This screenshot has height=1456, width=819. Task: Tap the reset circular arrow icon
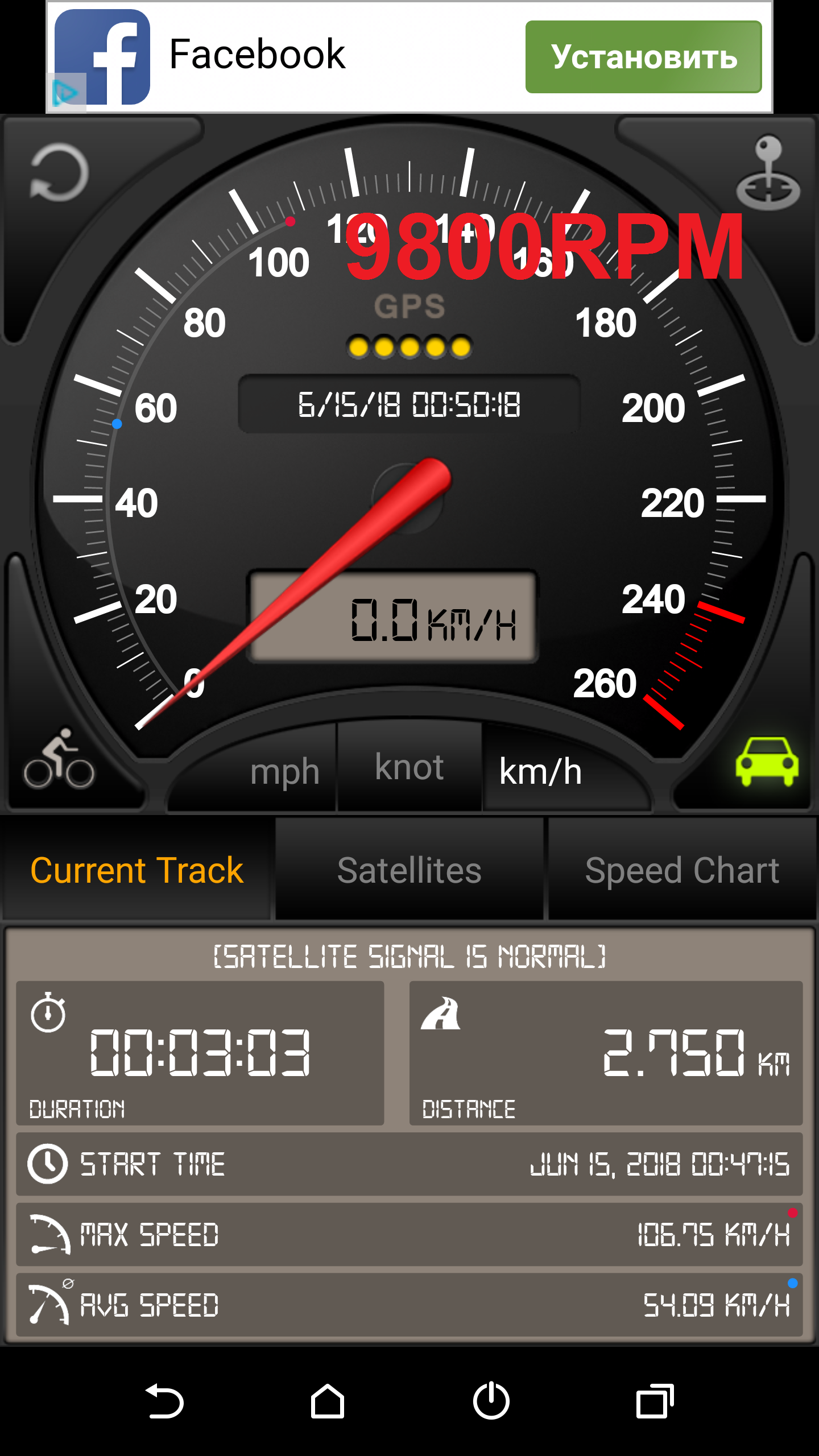click(x=60, y=173)
